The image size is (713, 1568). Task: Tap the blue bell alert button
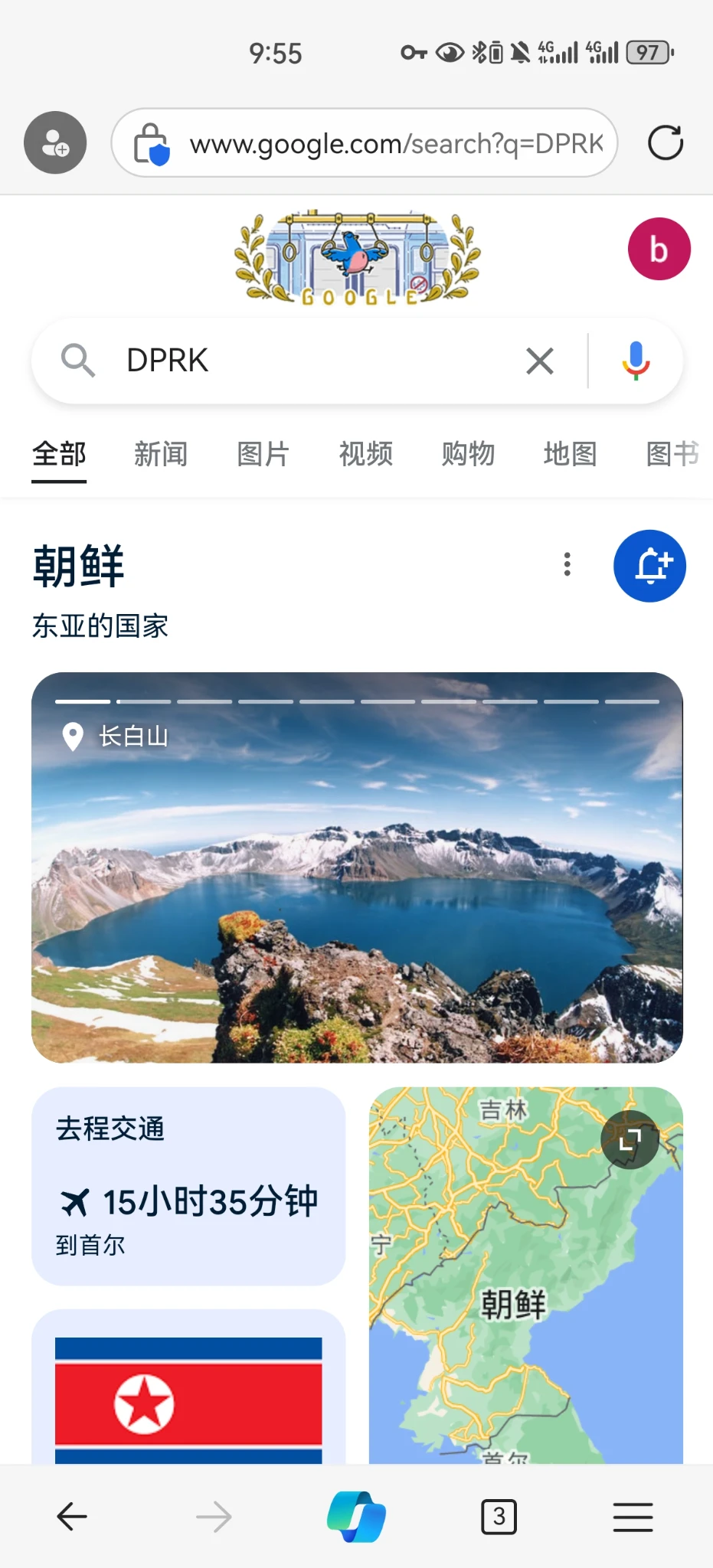649,566
